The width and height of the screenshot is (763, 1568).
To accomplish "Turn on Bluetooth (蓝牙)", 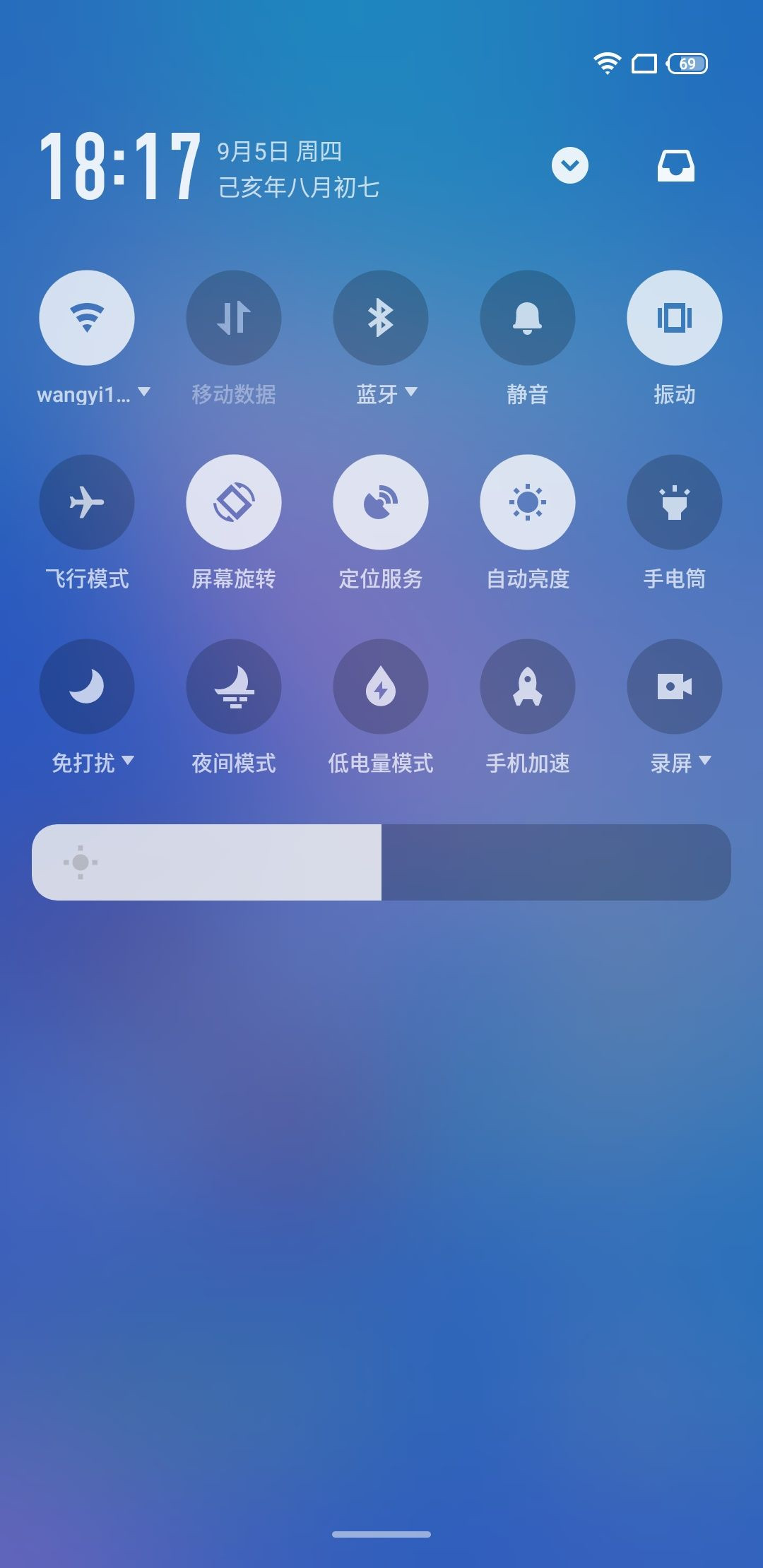I will (x=381, y=318).
